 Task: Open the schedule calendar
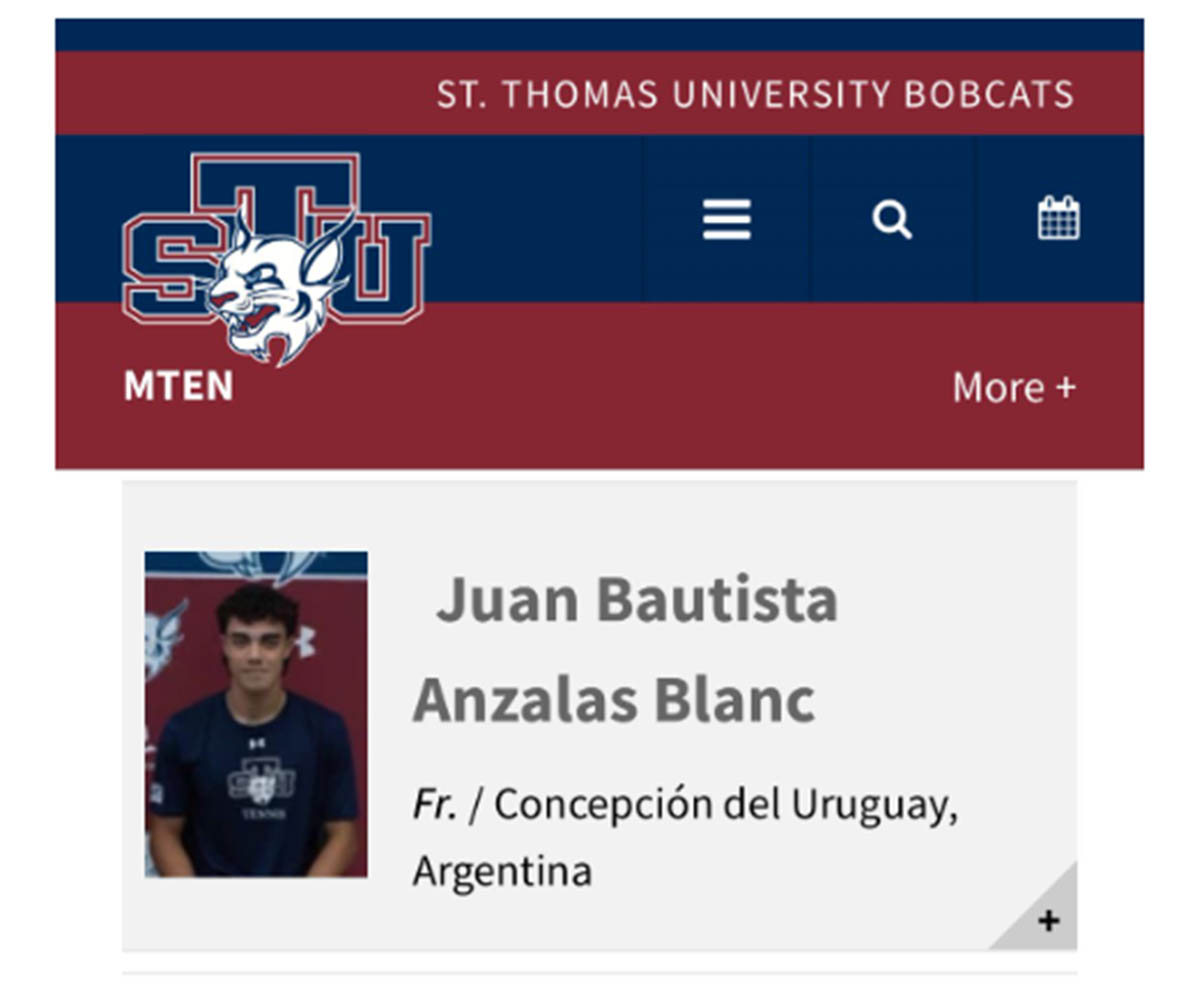(x=1058, y=218)
